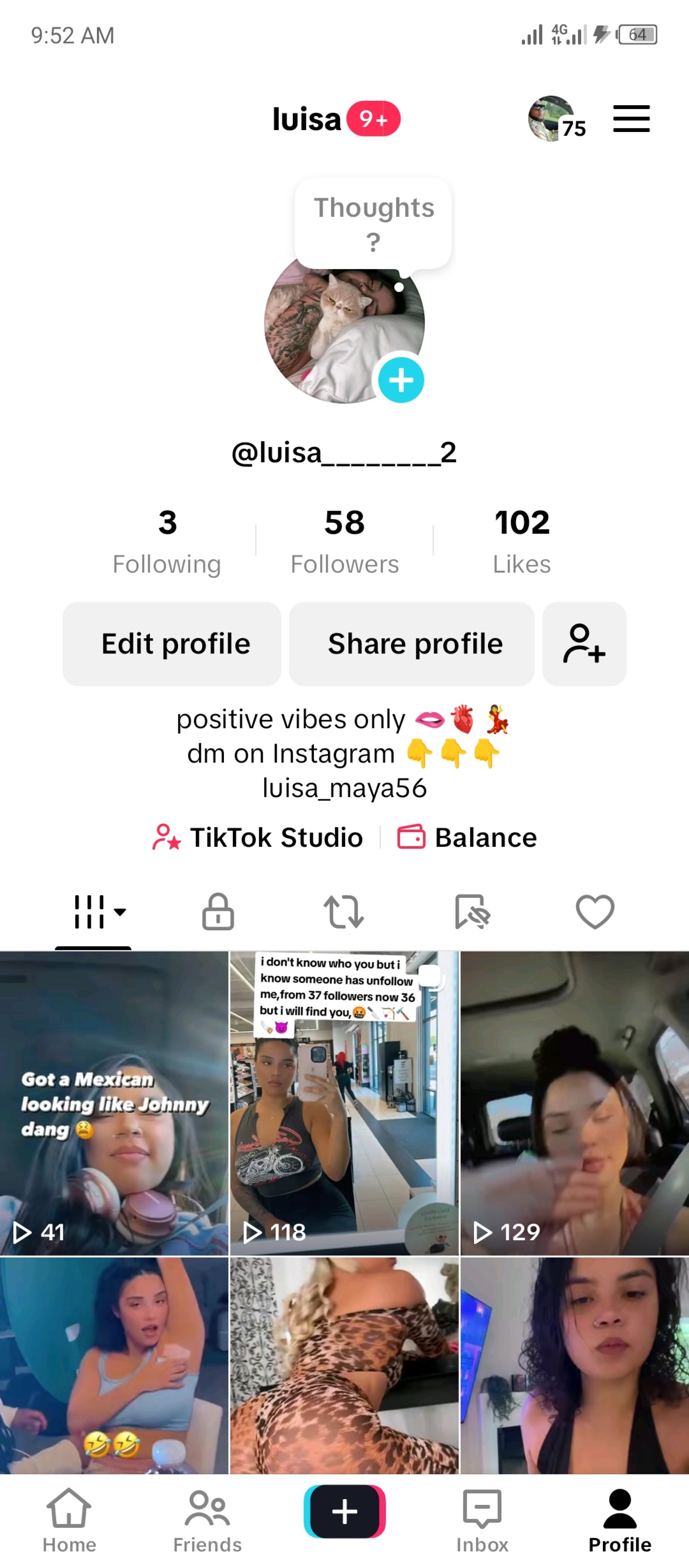Open the hamburger menu
689x1568 pixels.
(x=631, y=119)
